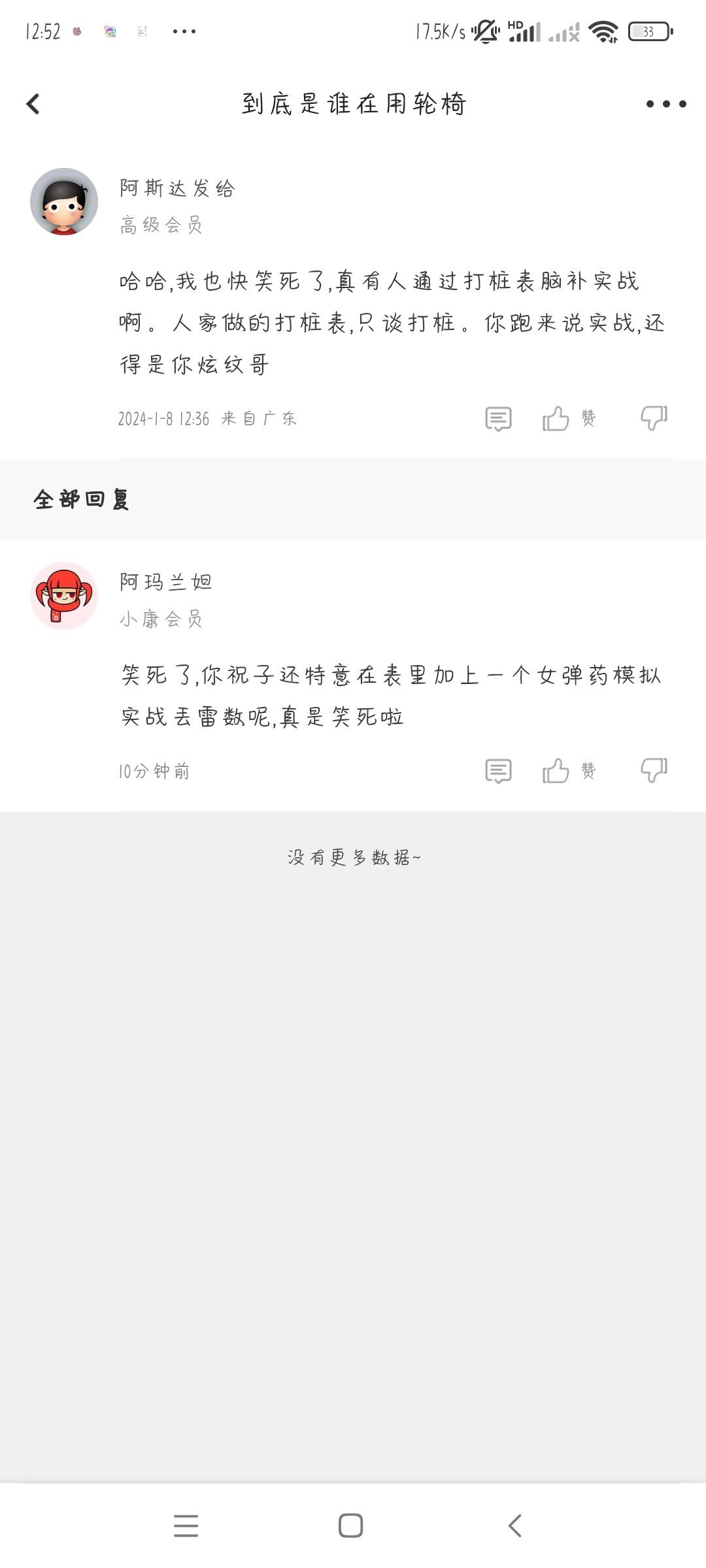Click the dislike icon on 阿斯达发给's comment

pyautogui.click(x=654, y=419)
